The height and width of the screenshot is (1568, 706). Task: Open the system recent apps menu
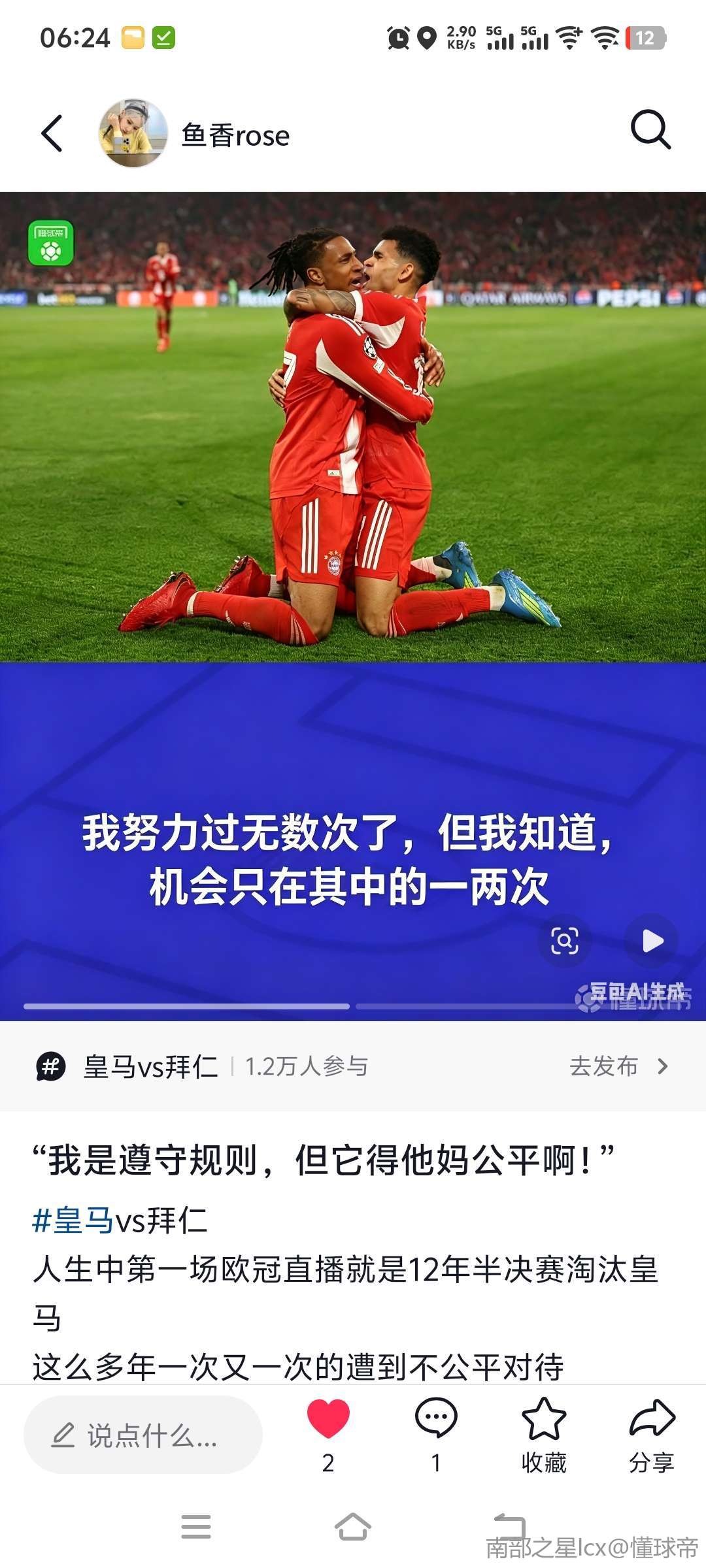pos(196,1527)
